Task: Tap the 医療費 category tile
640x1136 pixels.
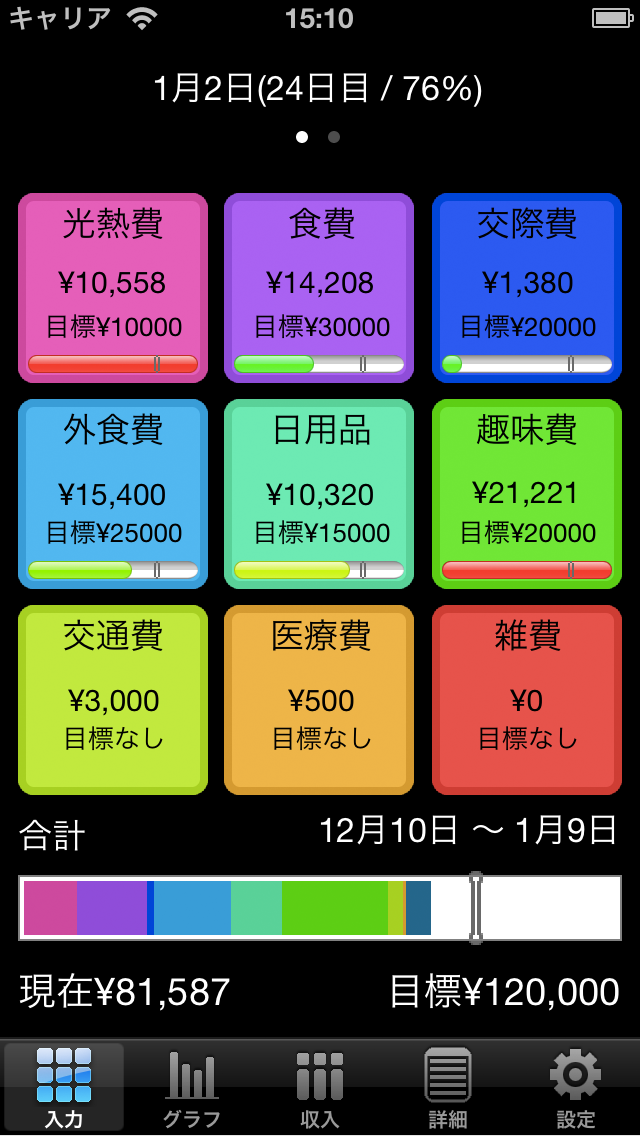Action: [x=319, y=700]
